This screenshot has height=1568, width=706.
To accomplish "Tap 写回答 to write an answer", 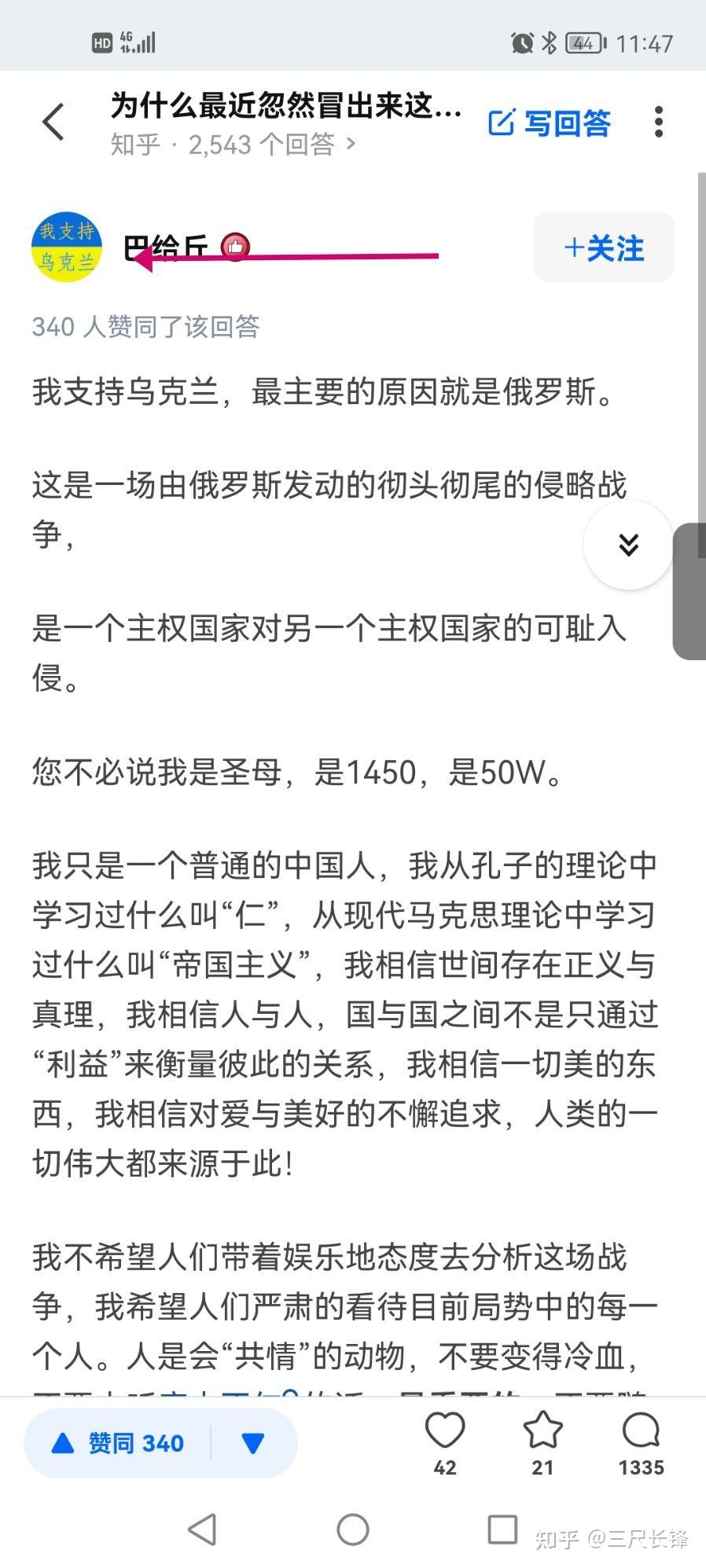I will [x=550, y=123].
